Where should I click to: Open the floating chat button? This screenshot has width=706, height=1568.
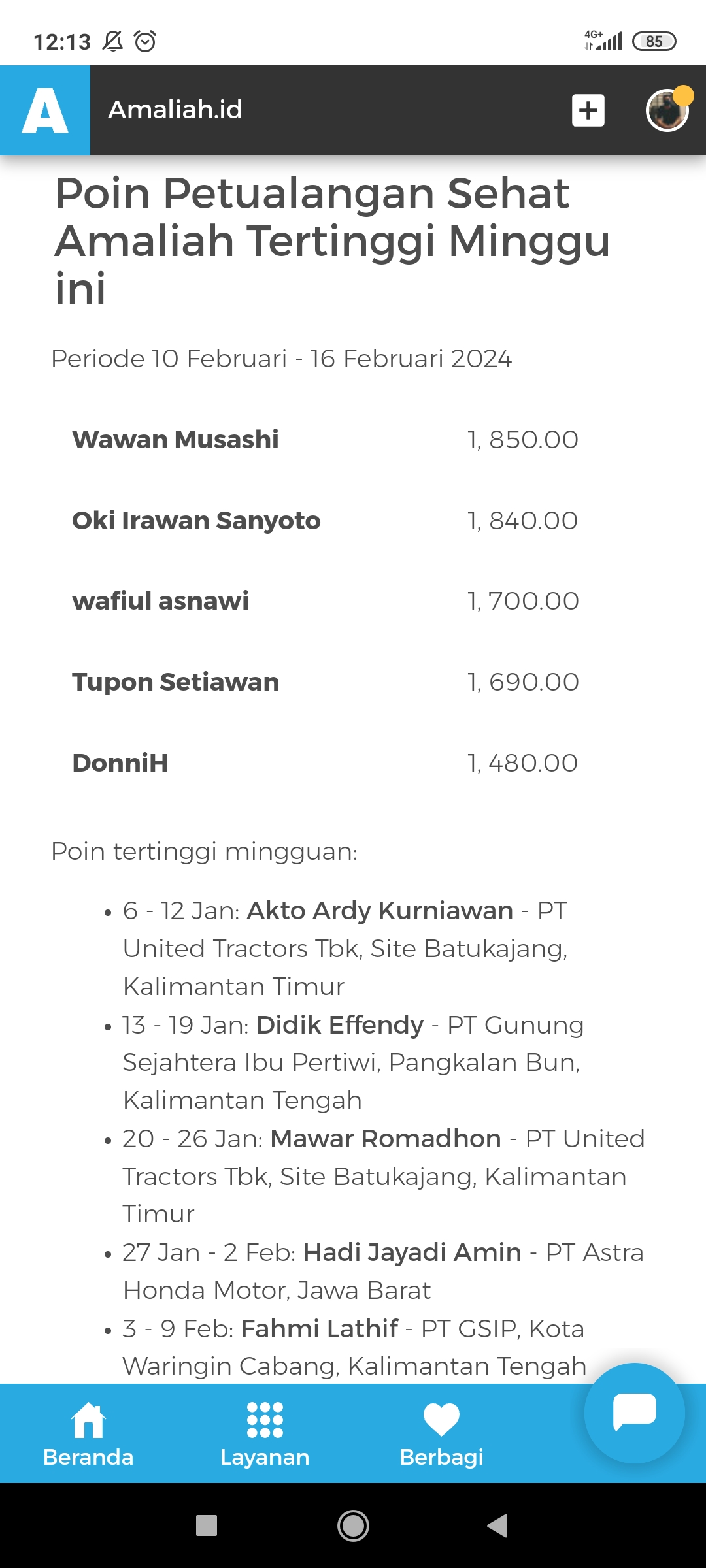click(x=634, y=1413)
